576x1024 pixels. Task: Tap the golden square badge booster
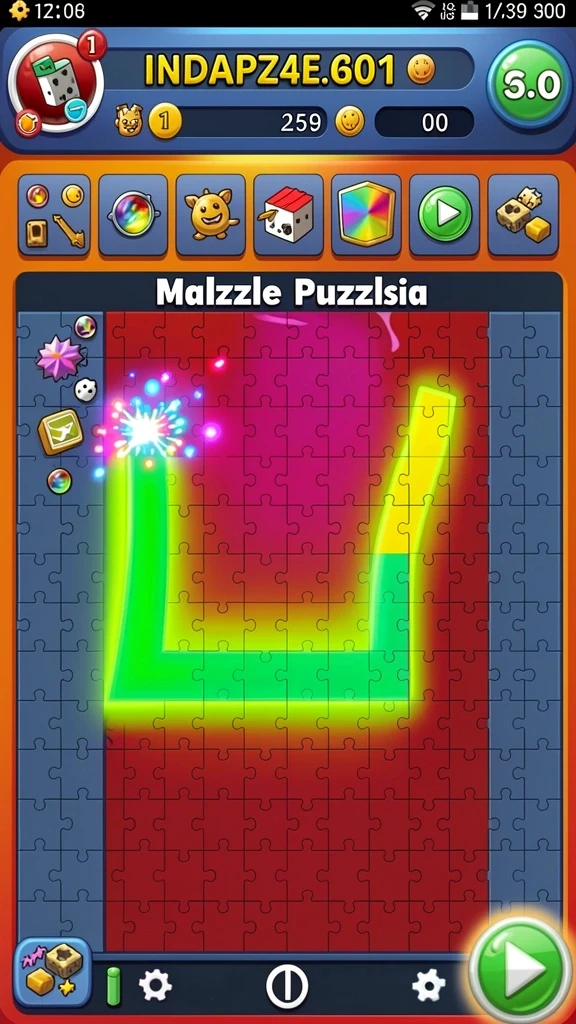60,432
